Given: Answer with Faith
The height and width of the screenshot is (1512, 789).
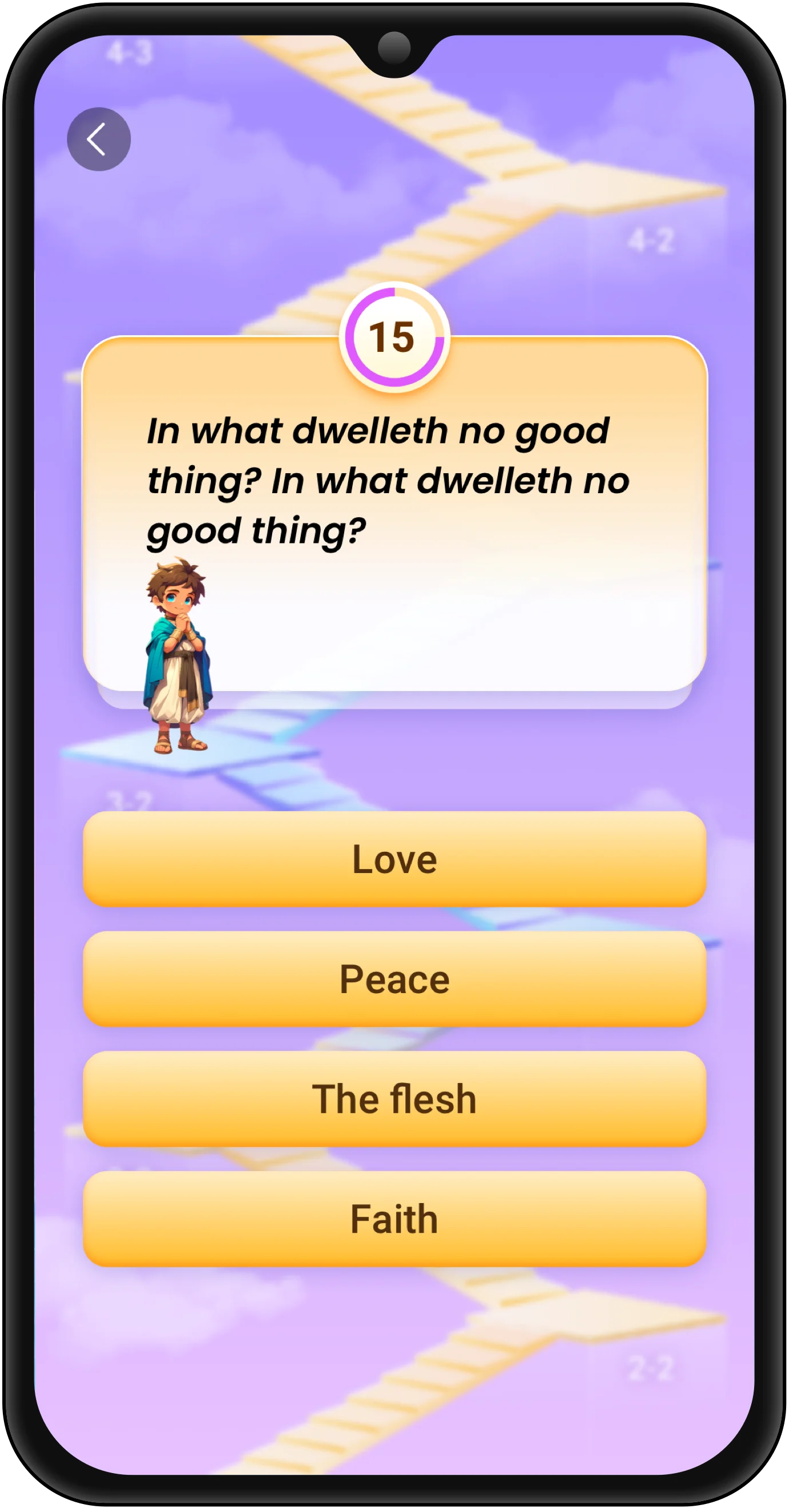Looking at the screenshot, I should pyautogui.click(x=394, y=1219).
